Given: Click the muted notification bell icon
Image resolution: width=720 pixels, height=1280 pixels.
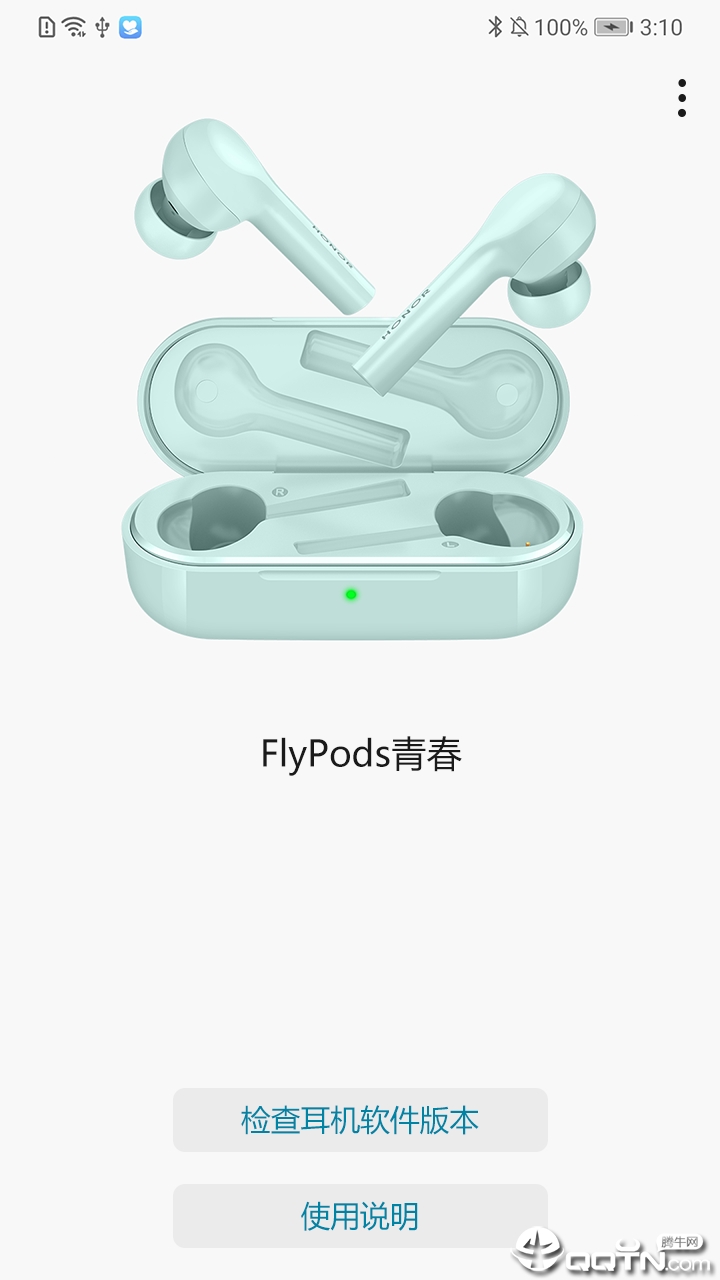Looking at the screenshot, I should coord(516,27).
